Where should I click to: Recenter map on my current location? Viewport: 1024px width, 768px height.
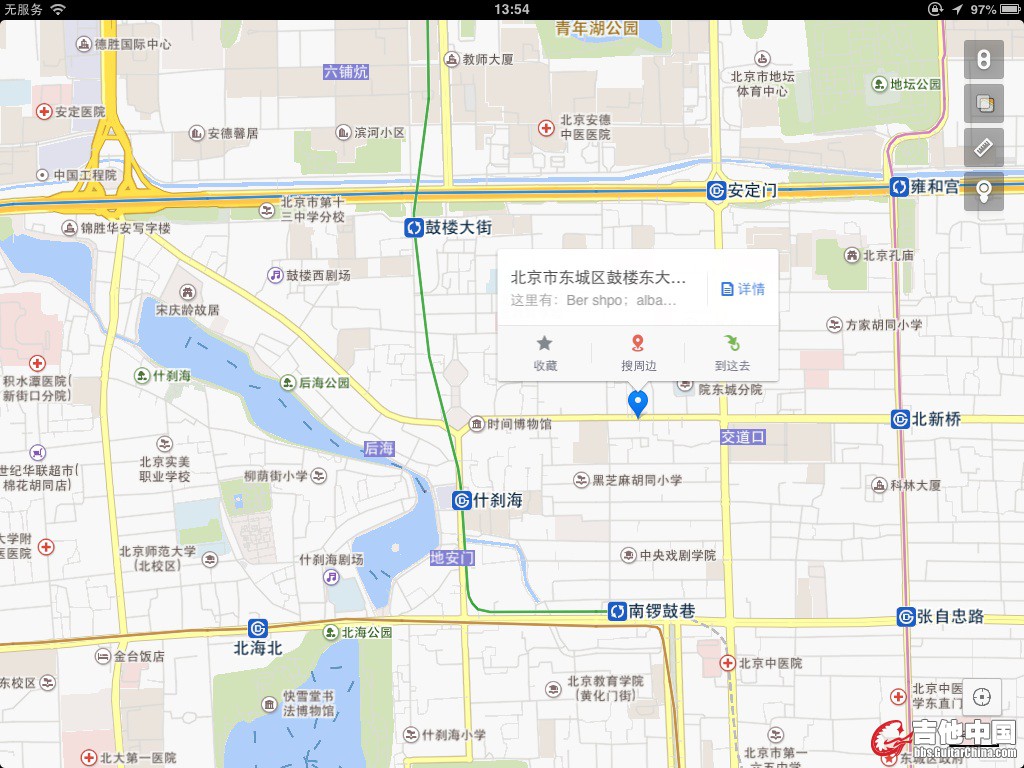pos(981,696)
